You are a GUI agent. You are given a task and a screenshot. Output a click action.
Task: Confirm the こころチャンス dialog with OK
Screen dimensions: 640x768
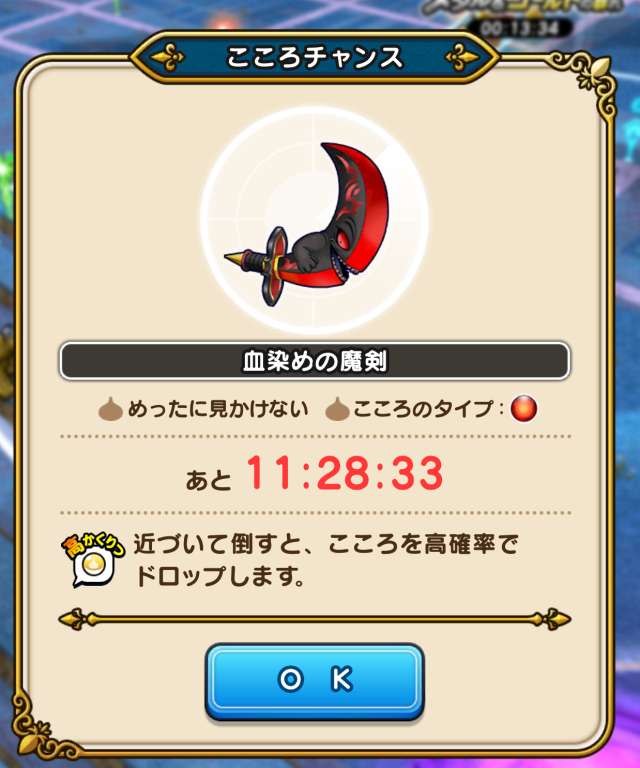click(x=315, y=680)
